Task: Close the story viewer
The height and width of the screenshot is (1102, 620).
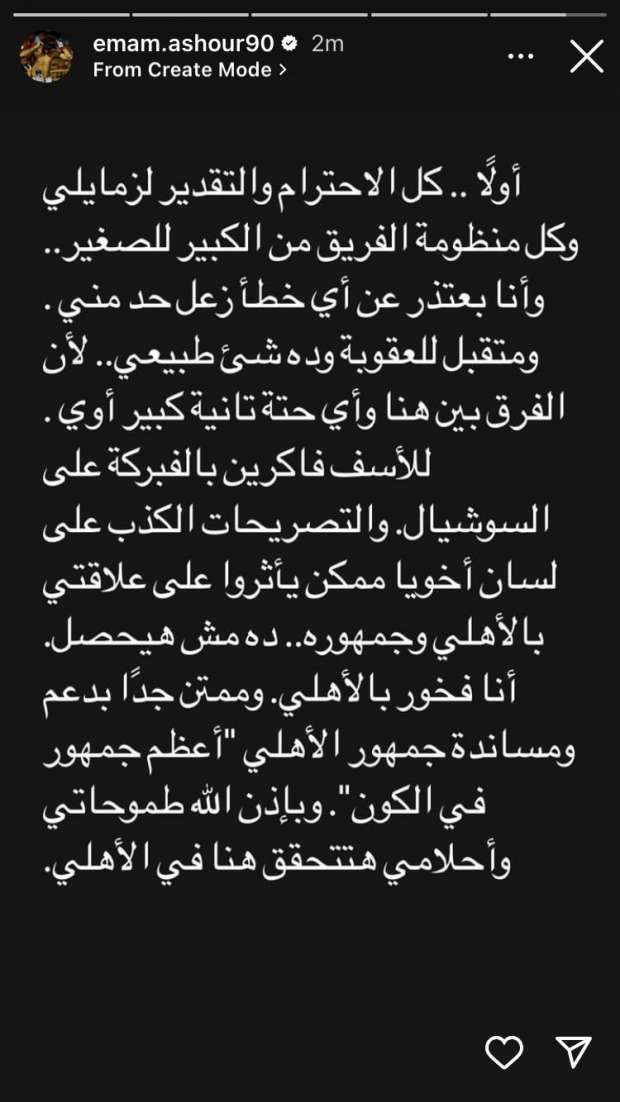Action: pos(586,57)
